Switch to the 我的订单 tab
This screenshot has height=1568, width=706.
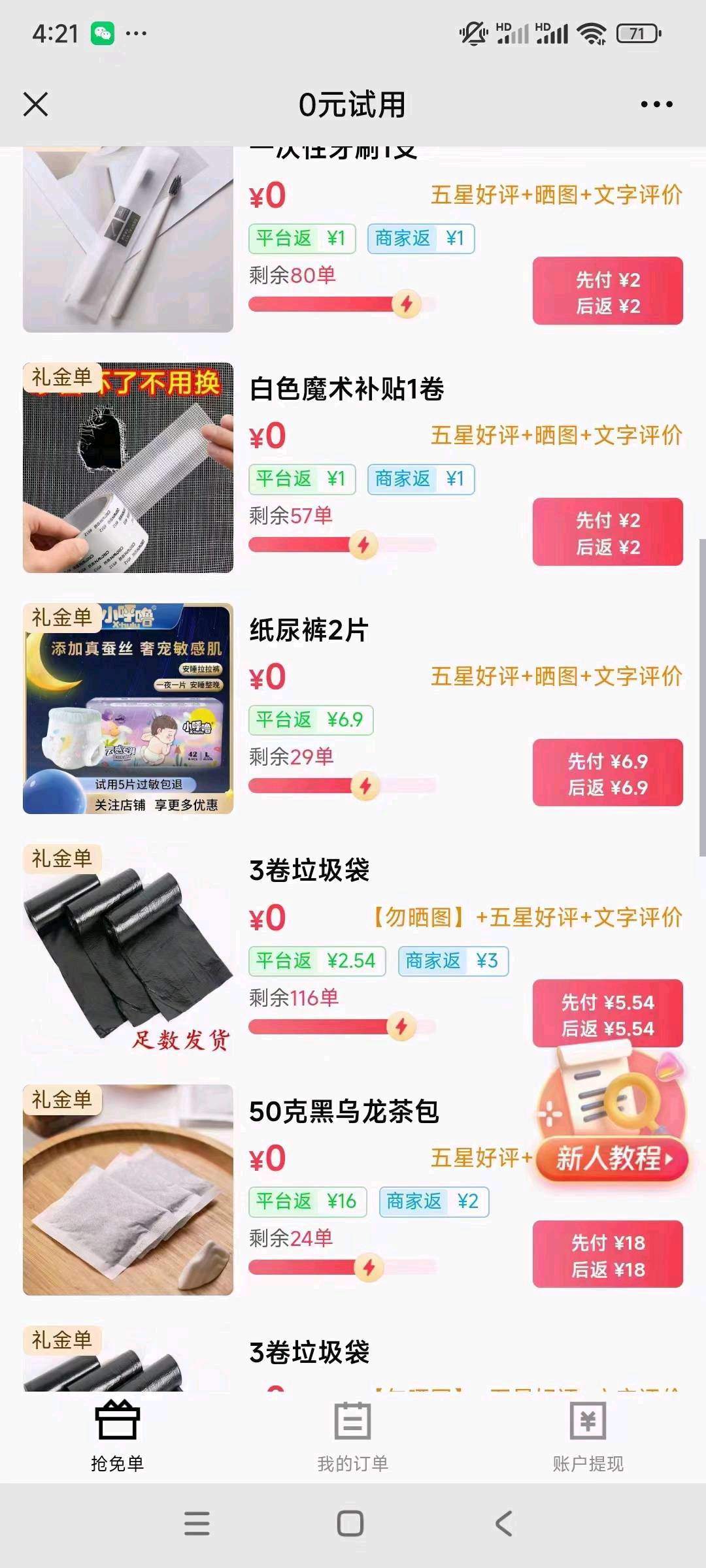coord(353,1435)
